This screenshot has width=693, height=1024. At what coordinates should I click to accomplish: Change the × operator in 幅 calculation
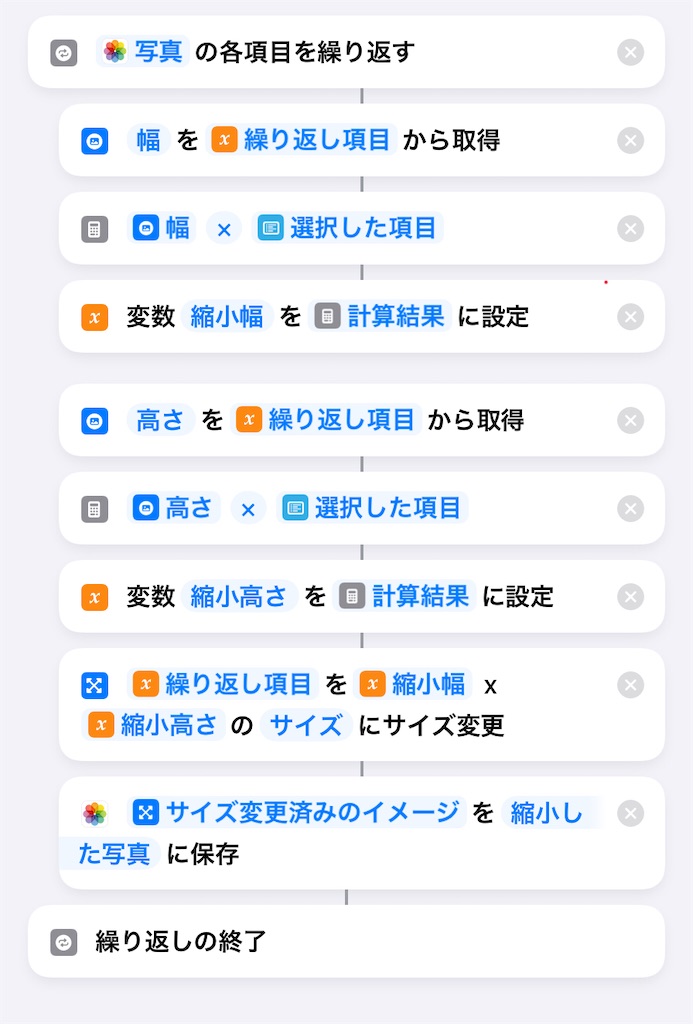pos(224,229)
